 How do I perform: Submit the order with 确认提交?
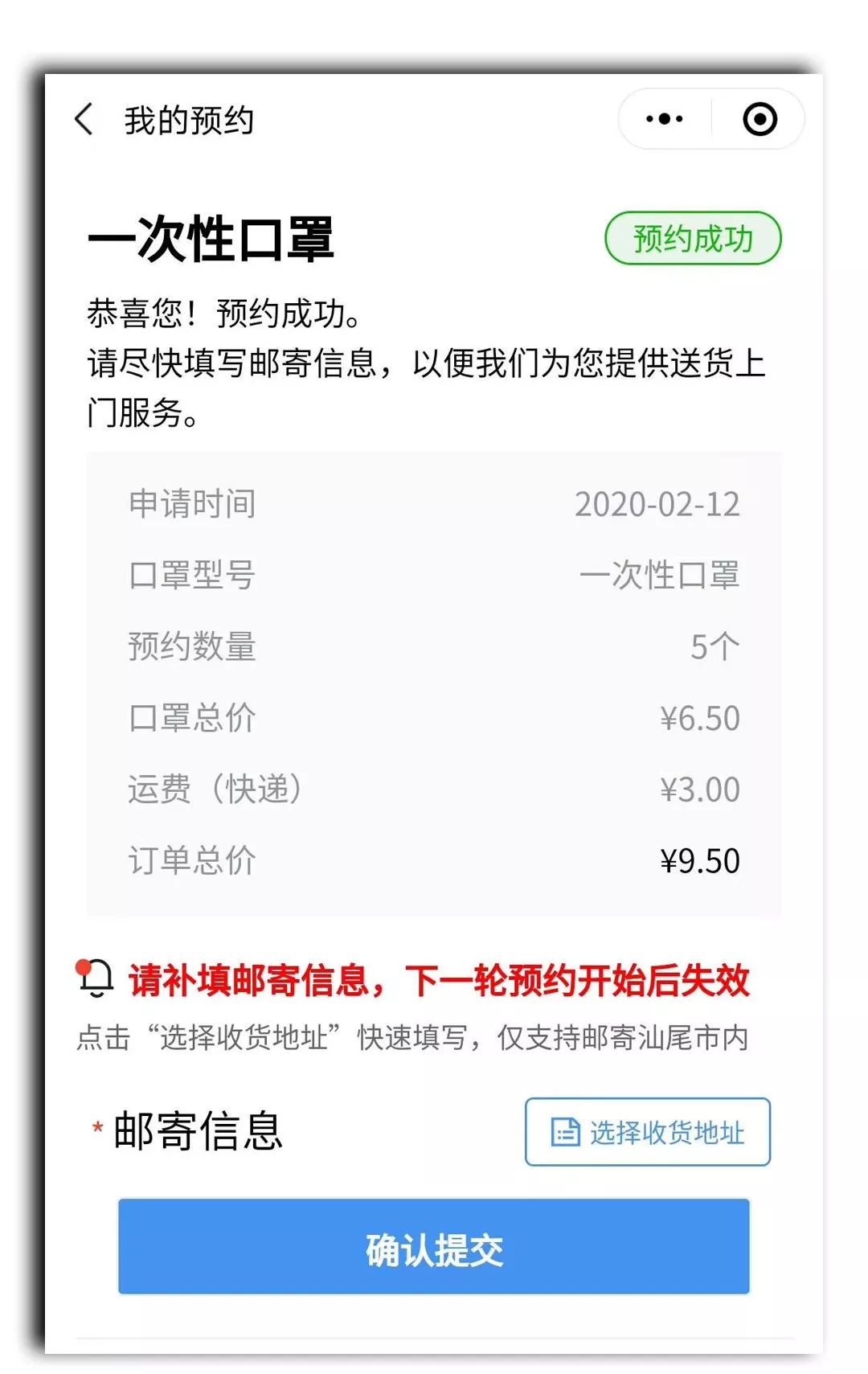point(434,1246)
